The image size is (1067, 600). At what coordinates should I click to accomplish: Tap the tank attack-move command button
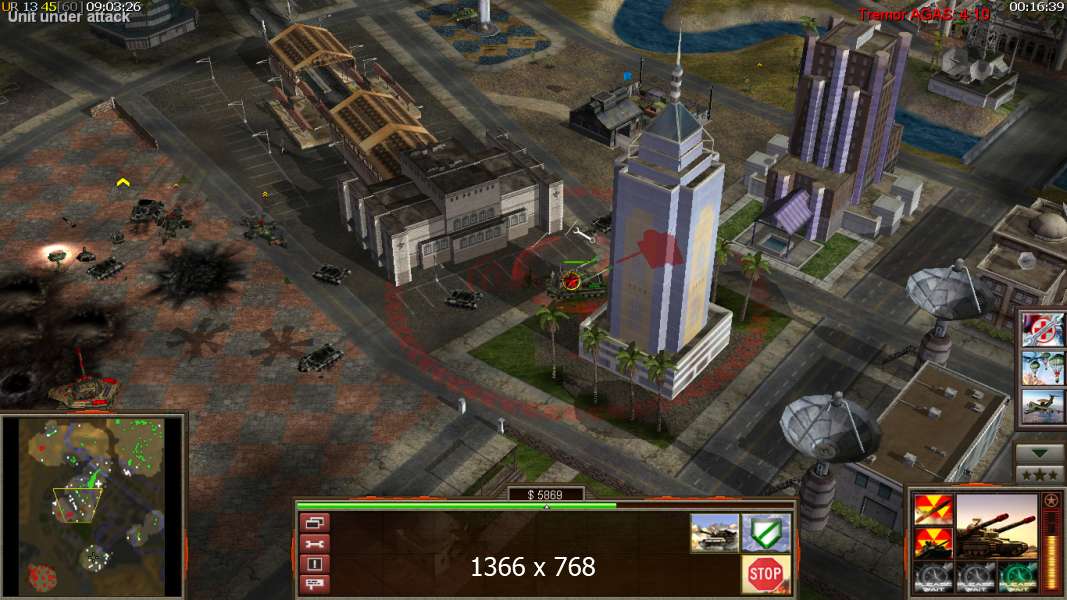point(715,533)
